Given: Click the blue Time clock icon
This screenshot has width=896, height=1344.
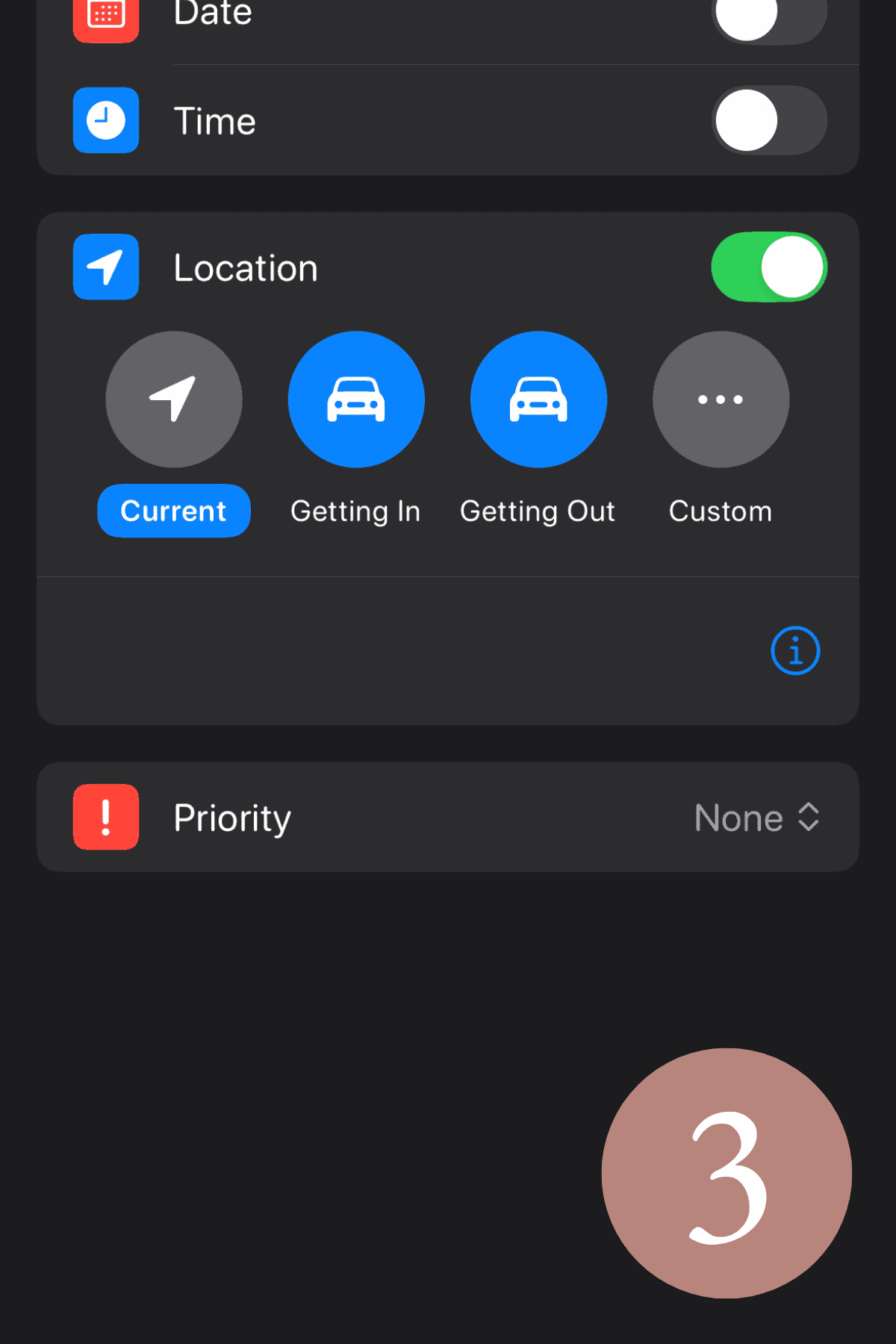Looking at the screenshot, I should [105, 120].
